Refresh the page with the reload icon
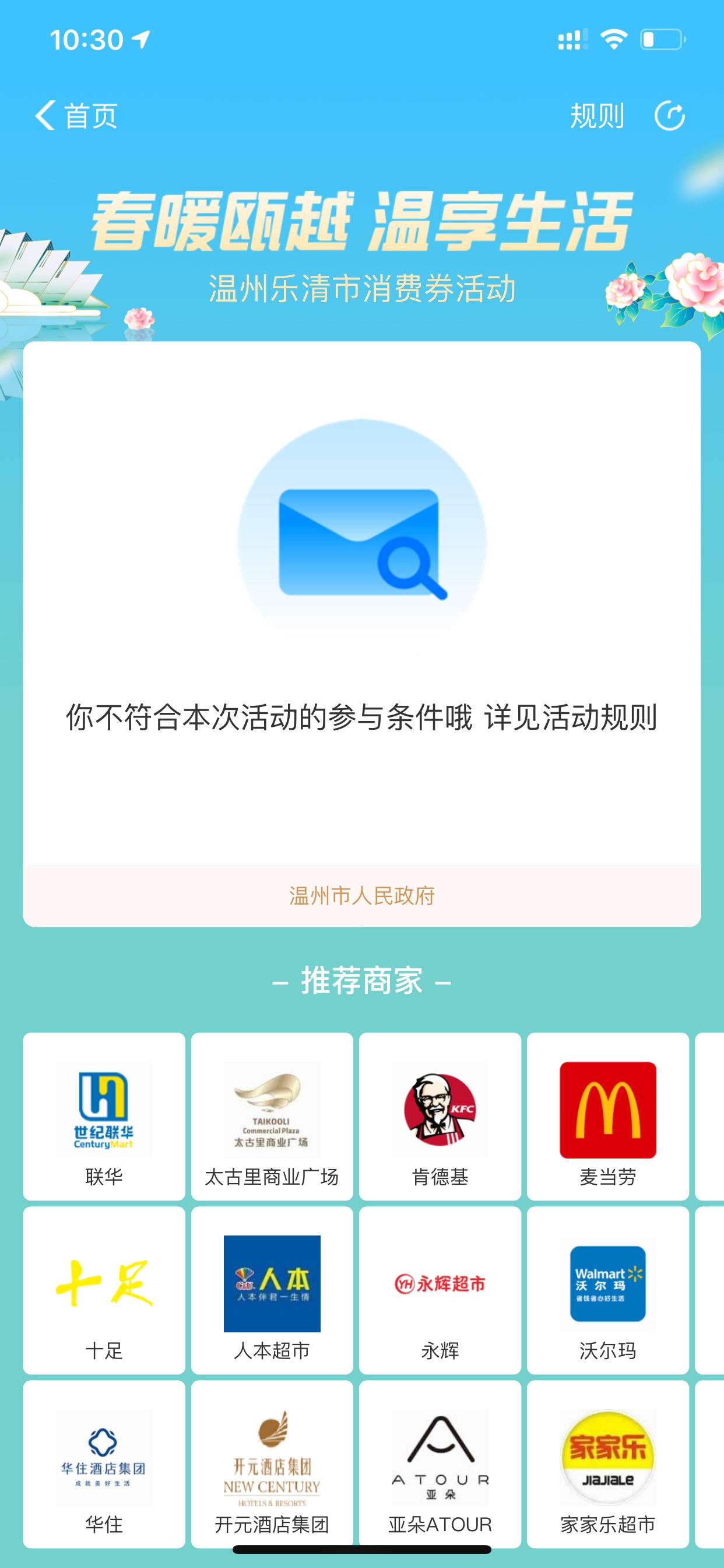The width and height of the screenshot is (724, 1568). tap(669, 116)
